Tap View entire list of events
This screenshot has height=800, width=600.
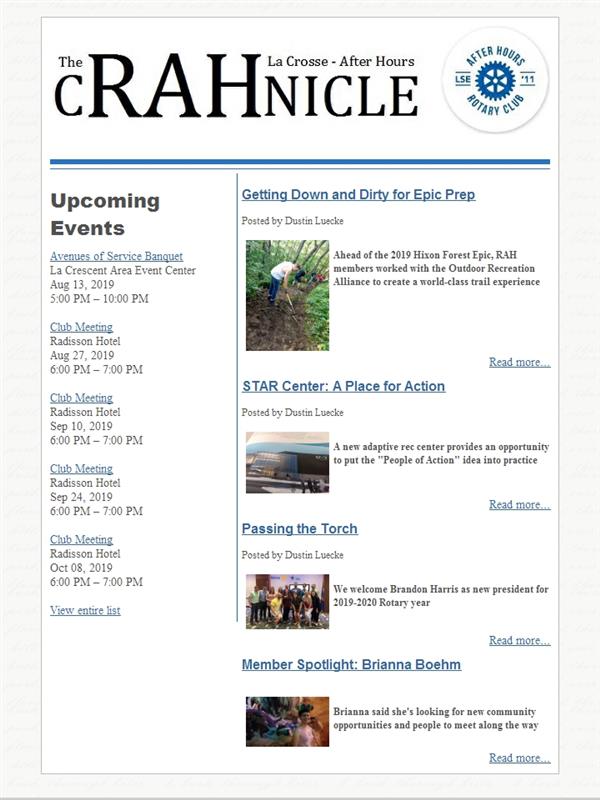coord(85,610)
